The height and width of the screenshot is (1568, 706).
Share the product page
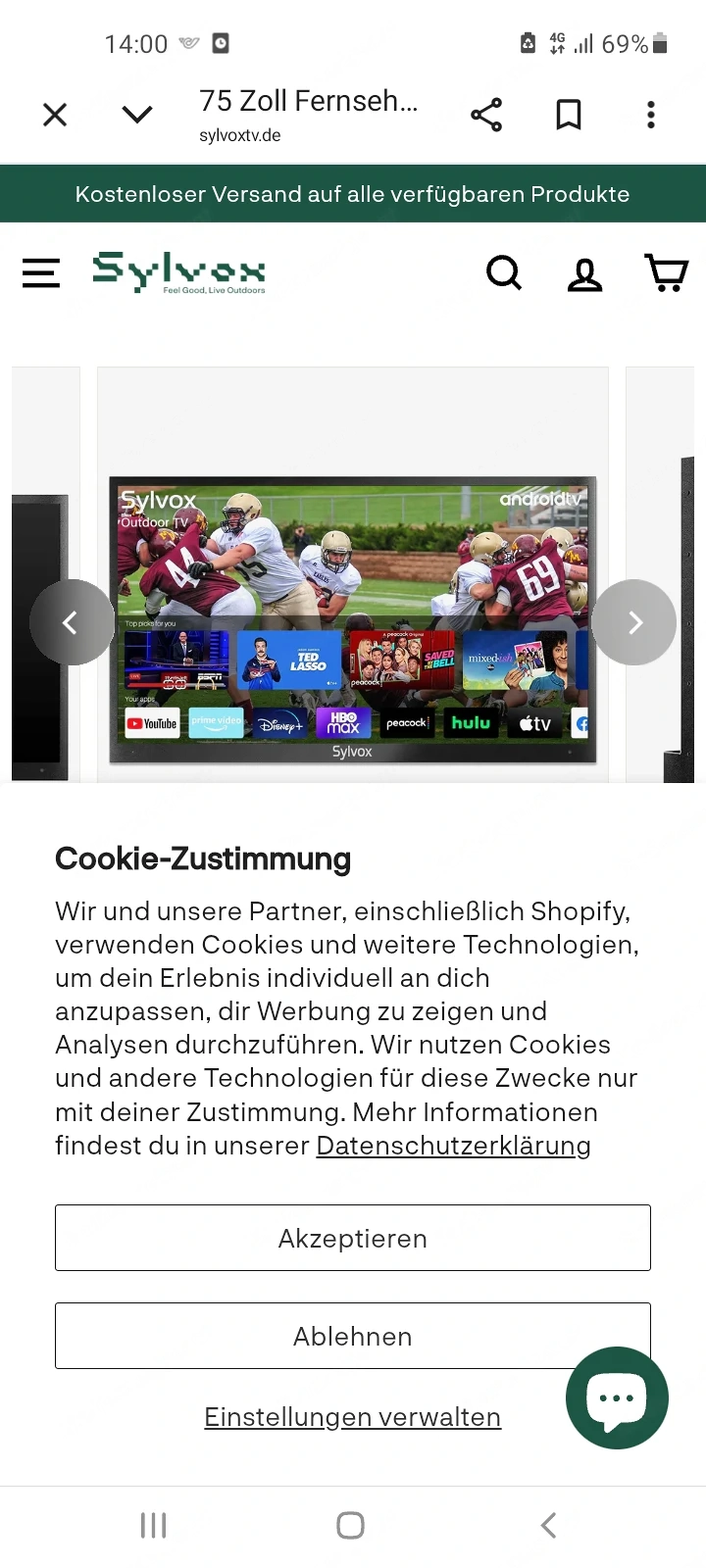pos(486,115)
